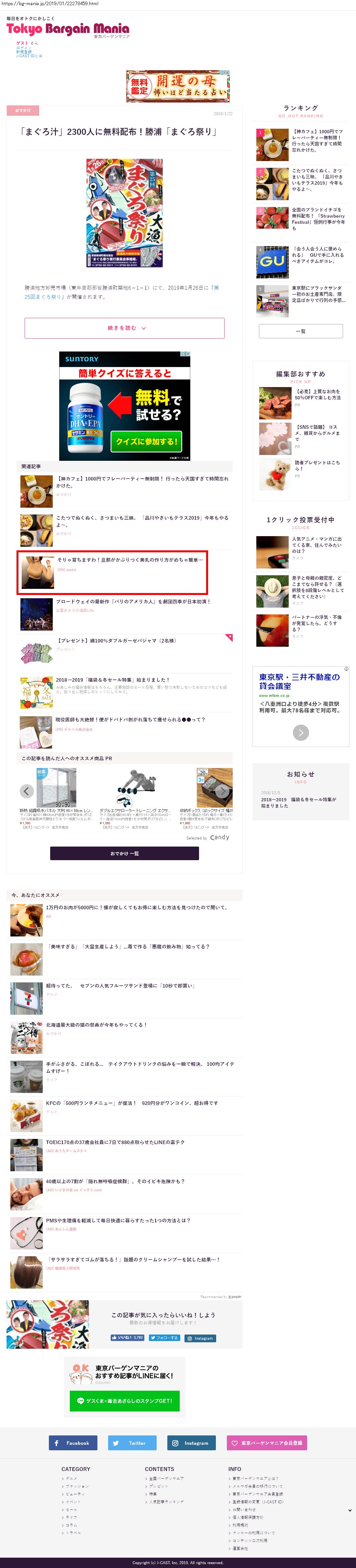Open the Tokyo Bargain Mania logo home link
356x1568 pixels.
(68, 29)
